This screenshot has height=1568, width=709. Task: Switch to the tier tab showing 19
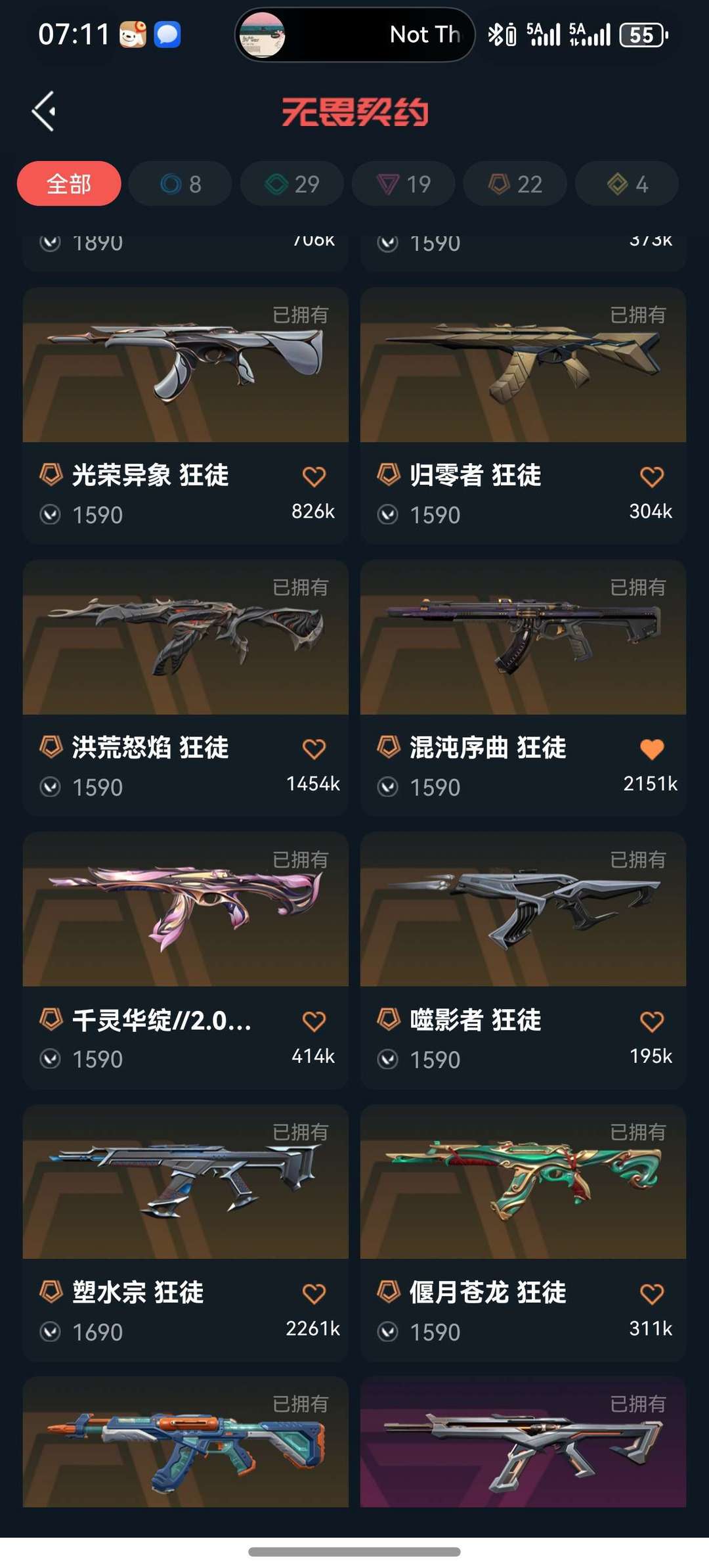click(404, 184)
